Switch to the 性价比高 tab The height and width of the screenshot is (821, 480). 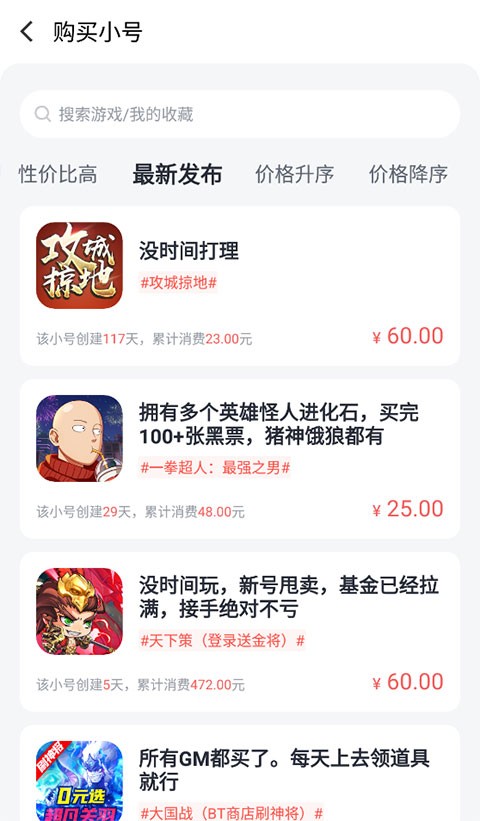point(58,174)
